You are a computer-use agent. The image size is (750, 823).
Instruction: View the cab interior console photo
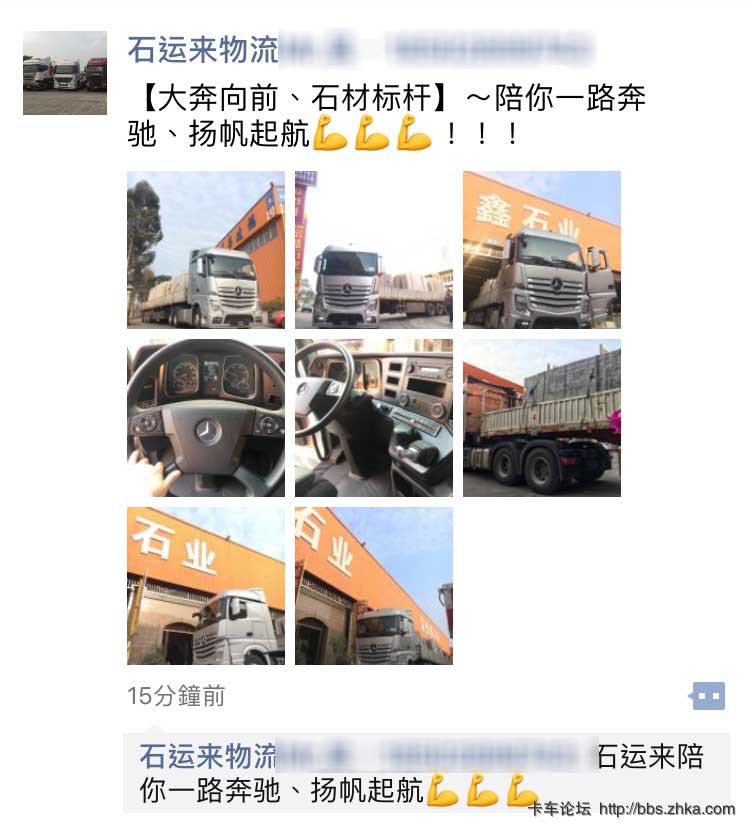[374, 418]
